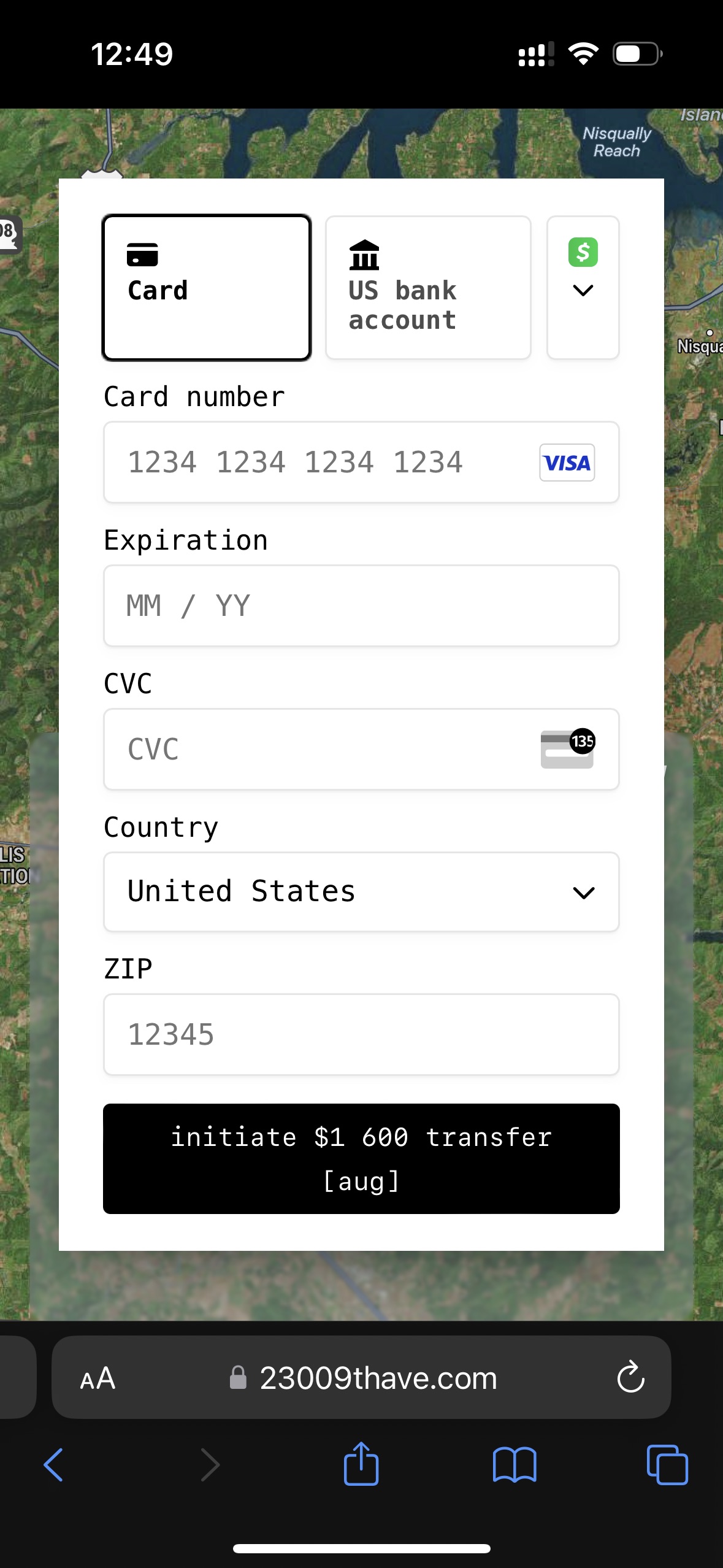The image size is (723, 1568).
Task: Tap the ZIP code field
Action: (361, 1034)
